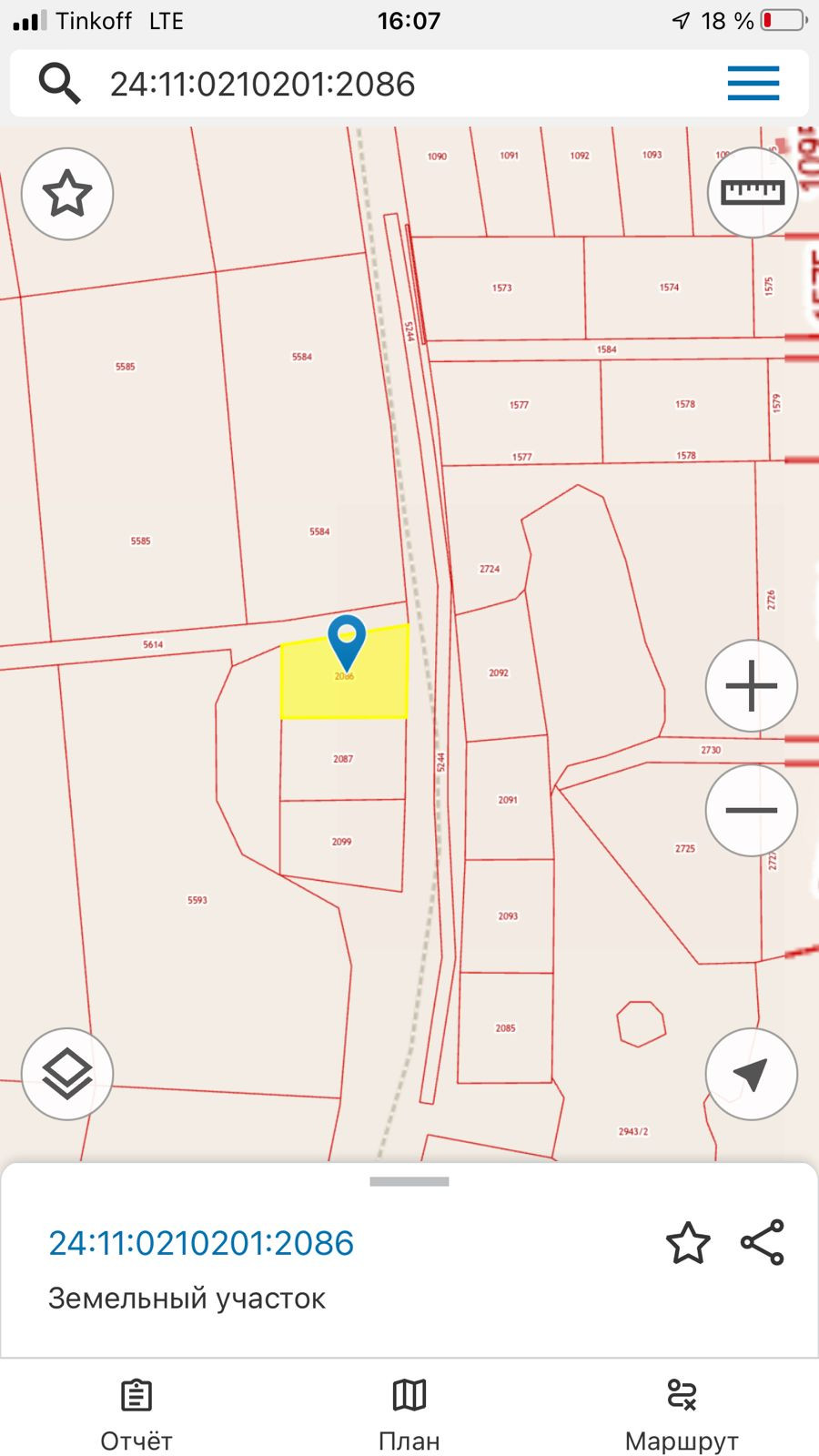Switch to the Отчёт tab
The height and width of the screenshot is (1456, 819).
(x=136, y=1415)
